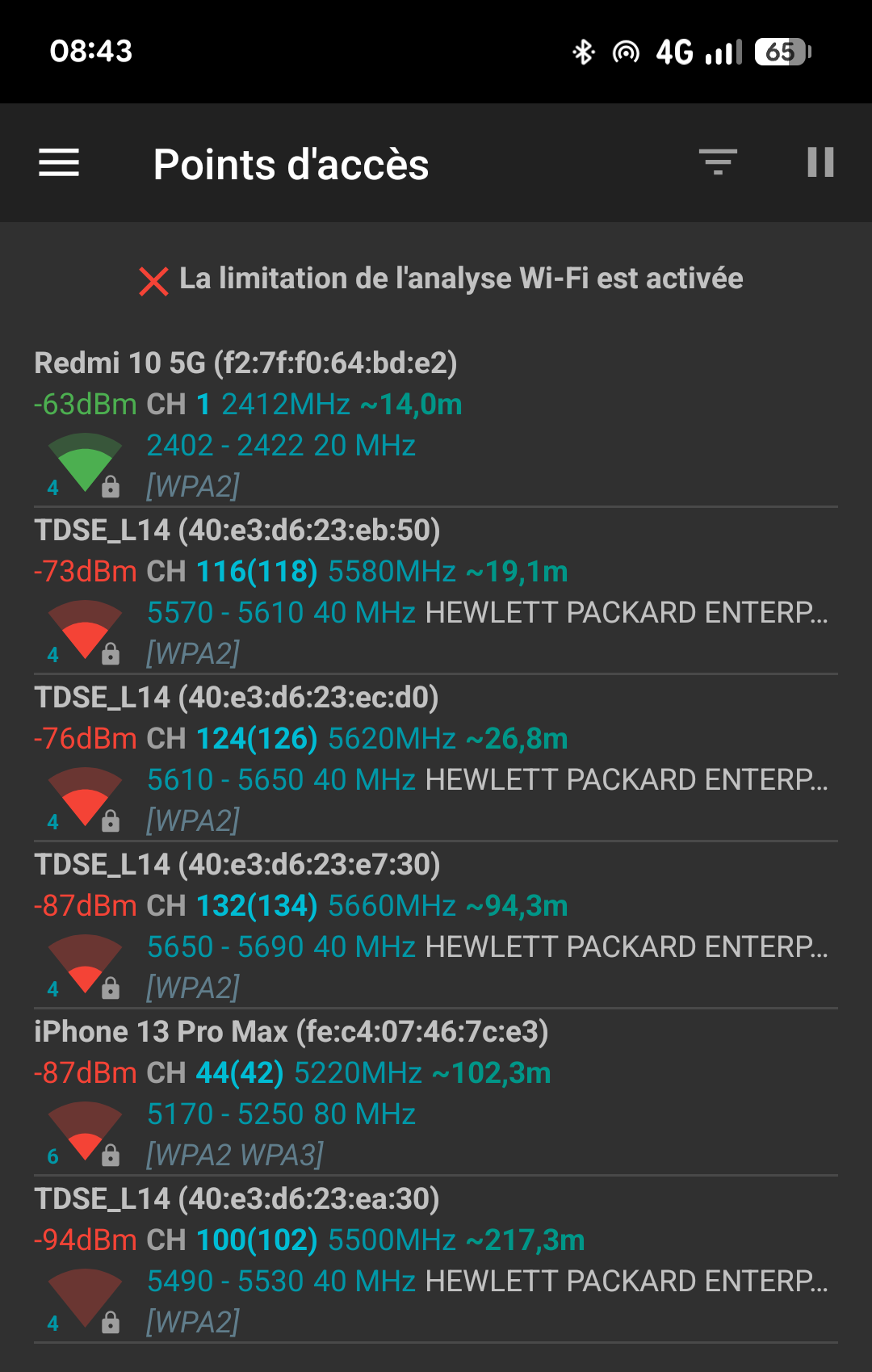Open the hamburger navigation drawer
The width and height of the screenshot is (872, 1372).
[x=59, y=163]
